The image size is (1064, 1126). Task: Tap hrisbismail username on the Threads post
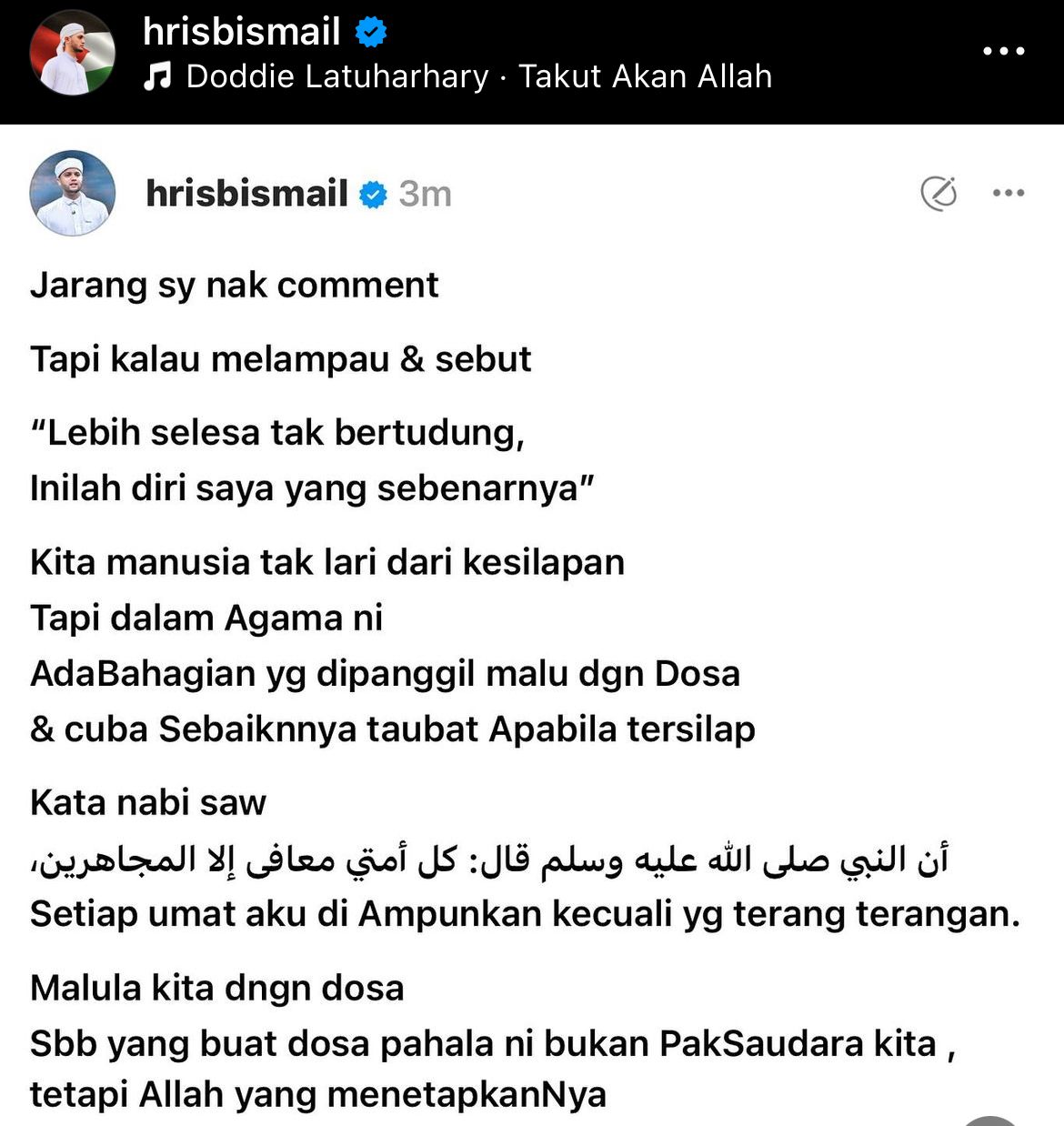click(246, 193)
